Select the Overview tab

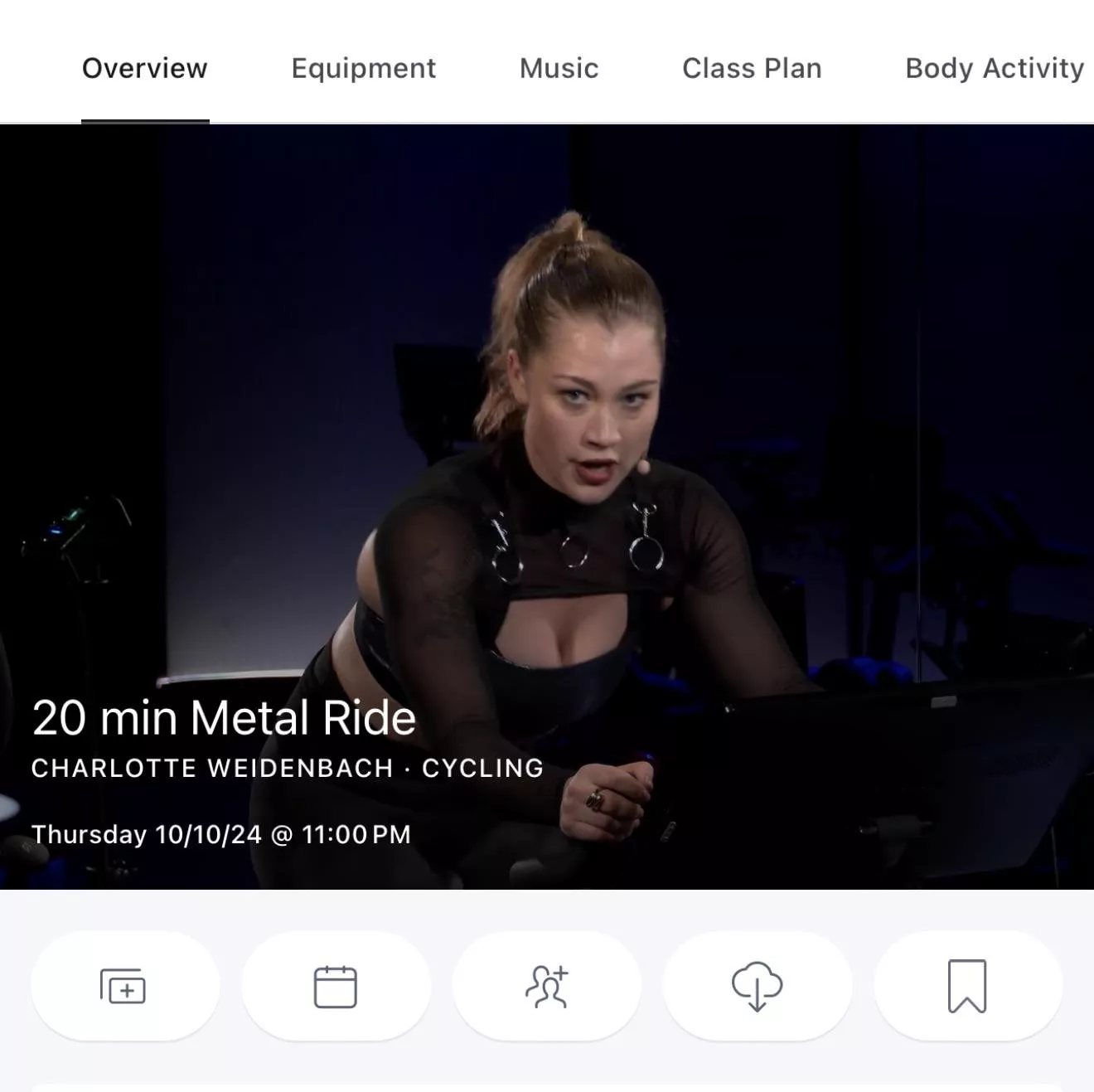coord(145,68)
